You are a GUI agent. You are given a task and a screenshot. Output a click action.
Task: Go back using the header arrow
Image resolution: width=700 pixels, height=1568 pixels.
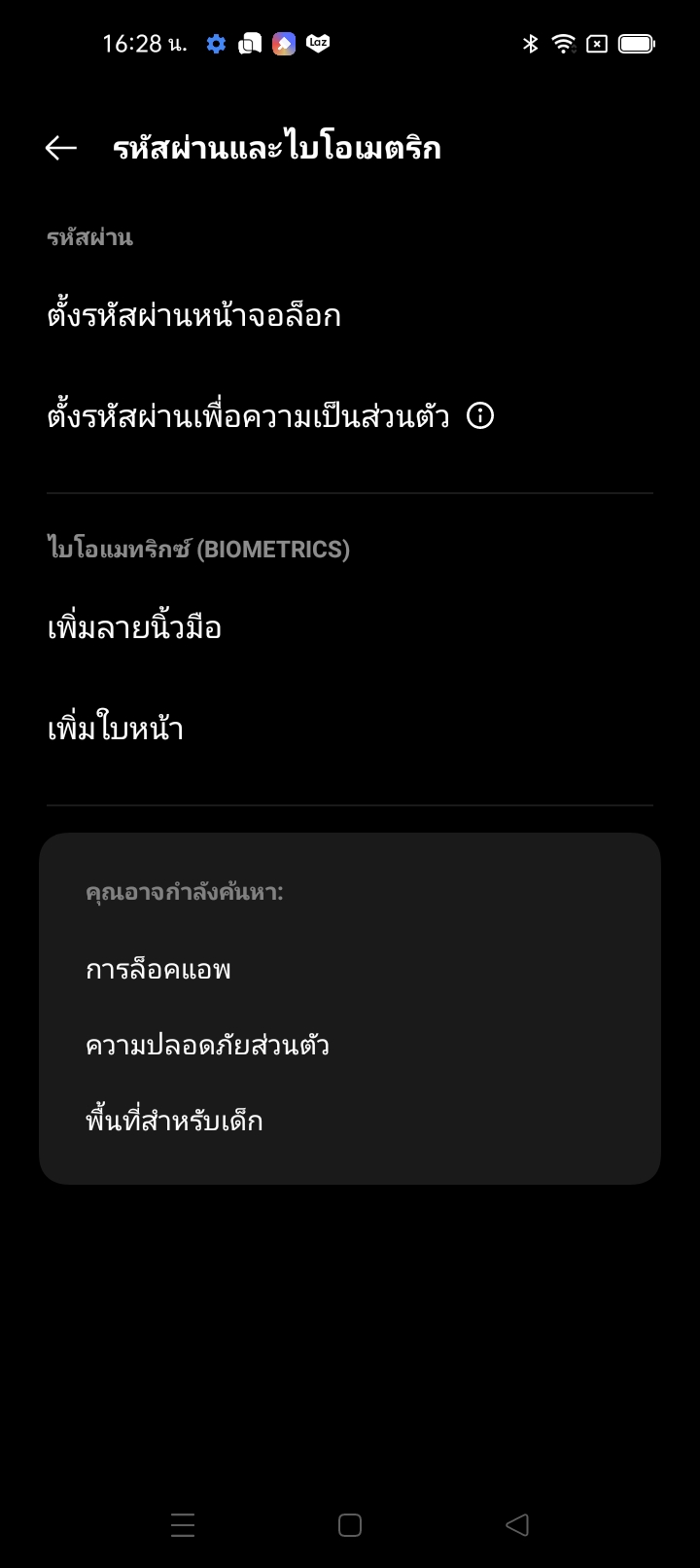click(60, 148)
